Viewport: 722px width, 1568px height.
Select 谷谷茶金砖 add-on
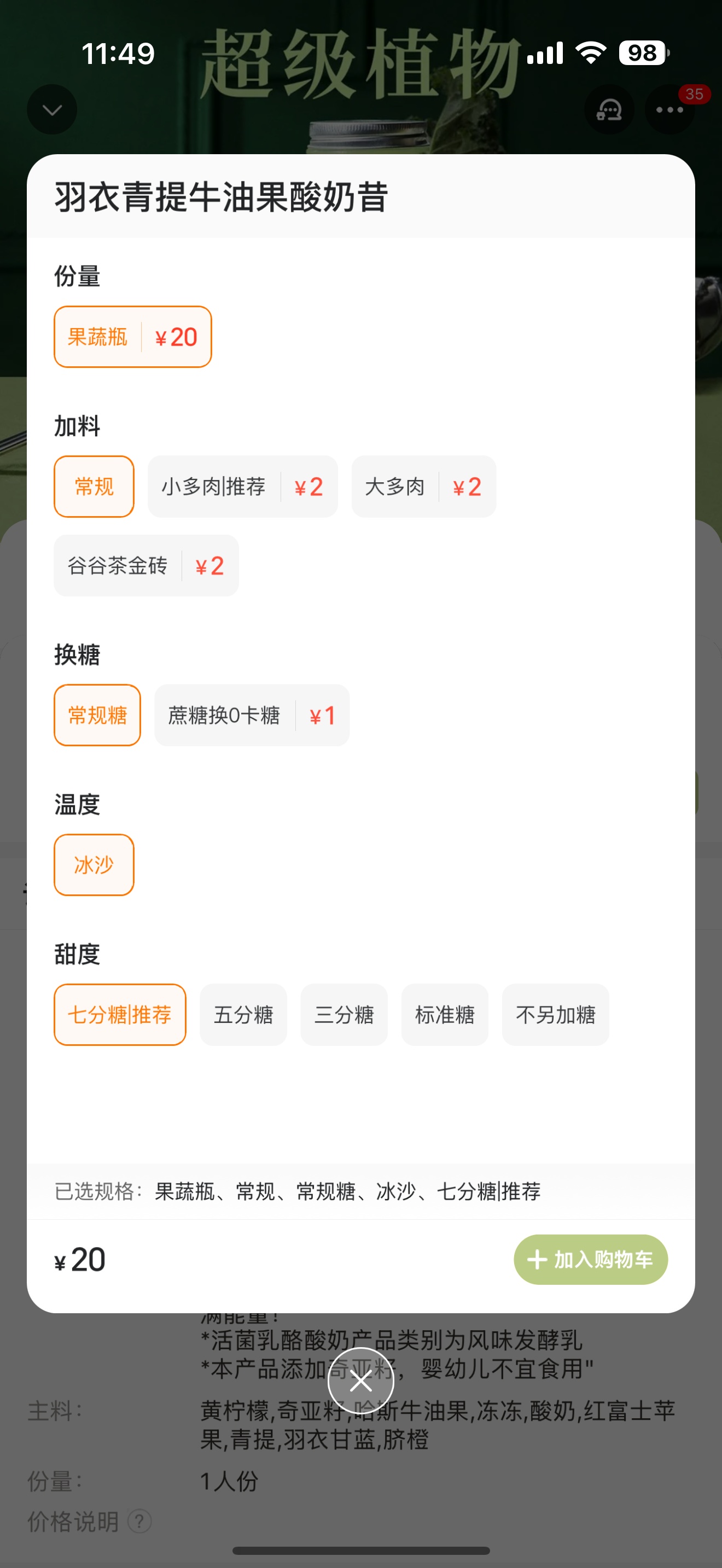tap(146, 565)
